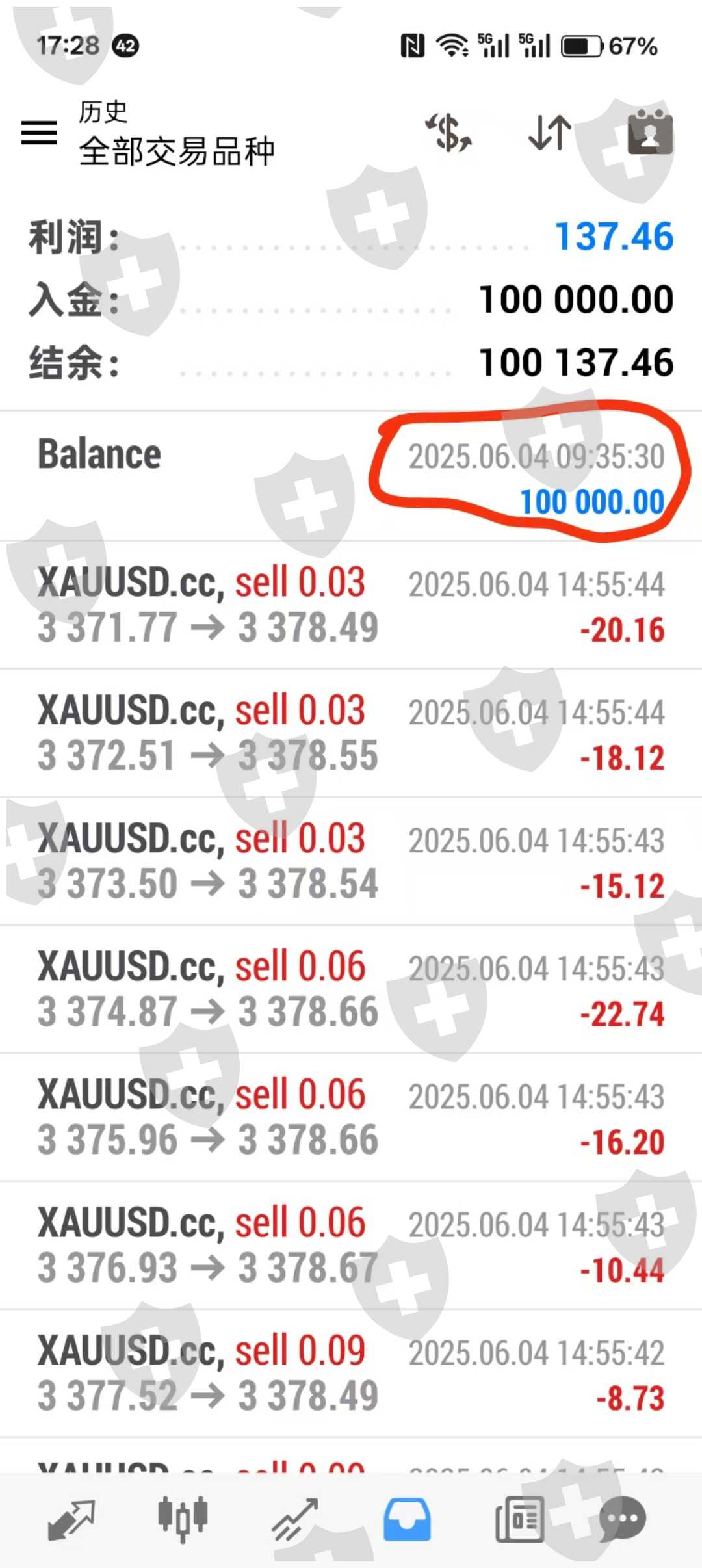Show details of the sell 0.09 trade at 3 377.52
This screenshot has height=1568, width=702.
[351, 1373]
